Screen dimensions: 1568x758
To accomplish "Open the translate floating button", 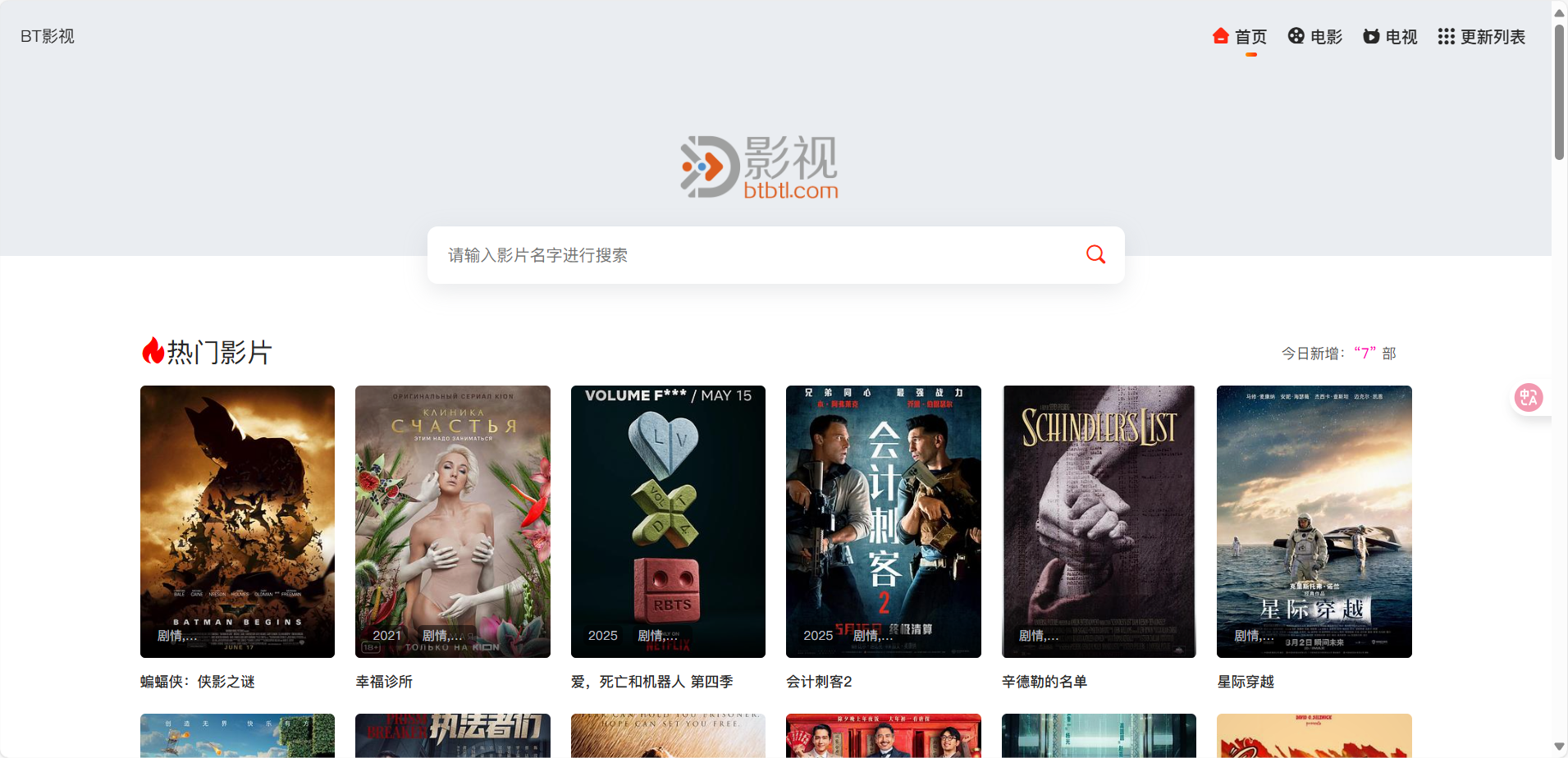I will point(1529,398).
